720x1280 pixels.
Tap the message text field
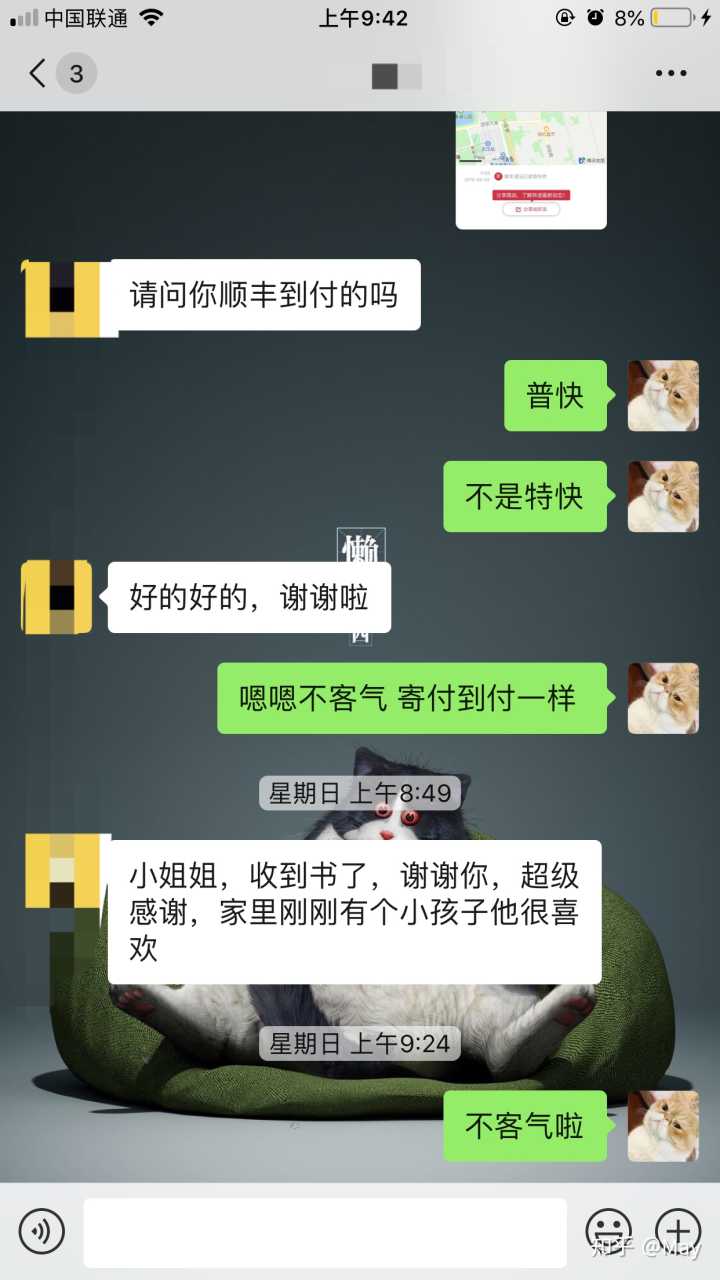(325, 1232)
